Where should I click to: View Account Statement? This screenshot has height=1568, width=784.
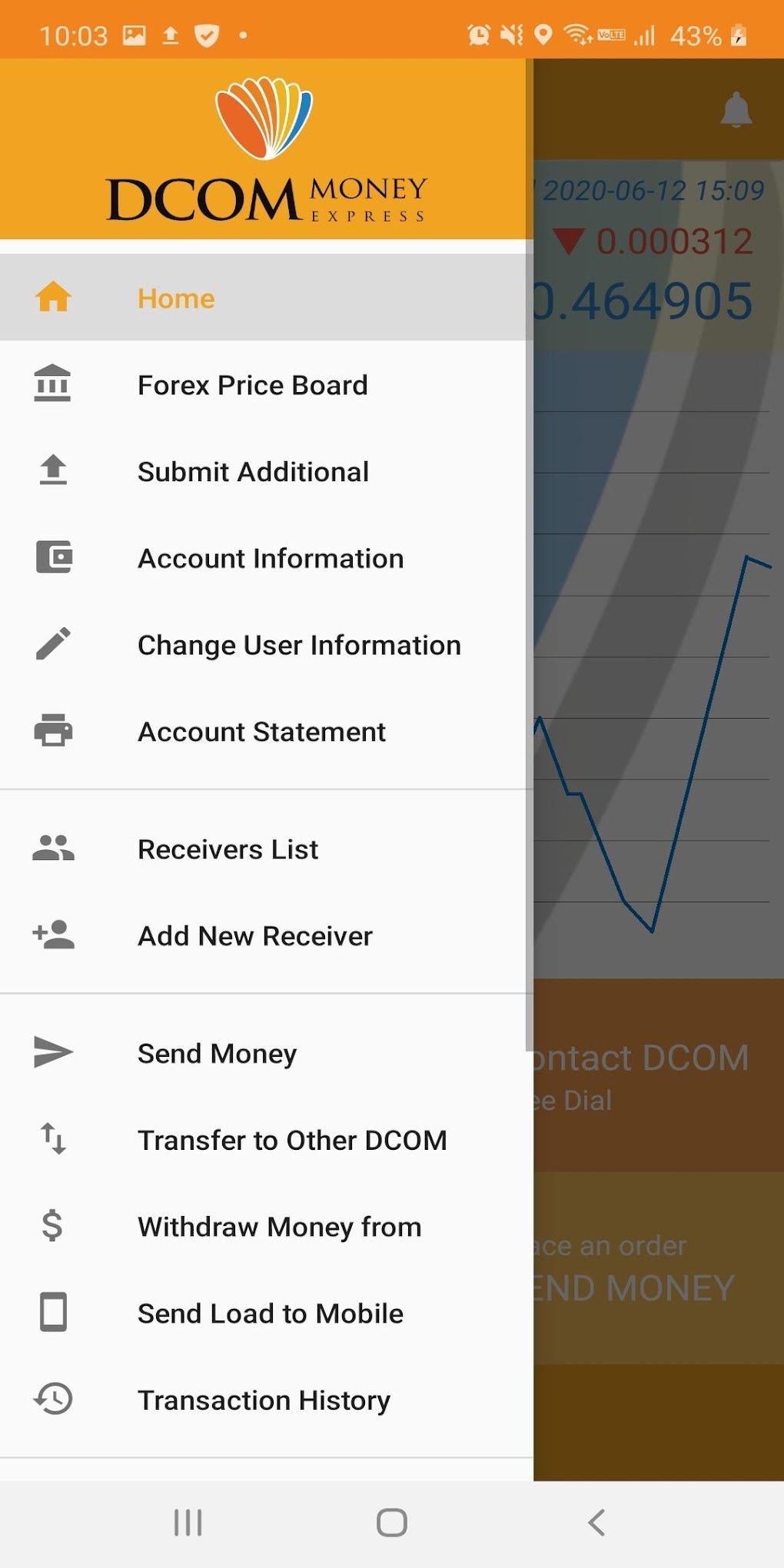click(x=261, y=732)
